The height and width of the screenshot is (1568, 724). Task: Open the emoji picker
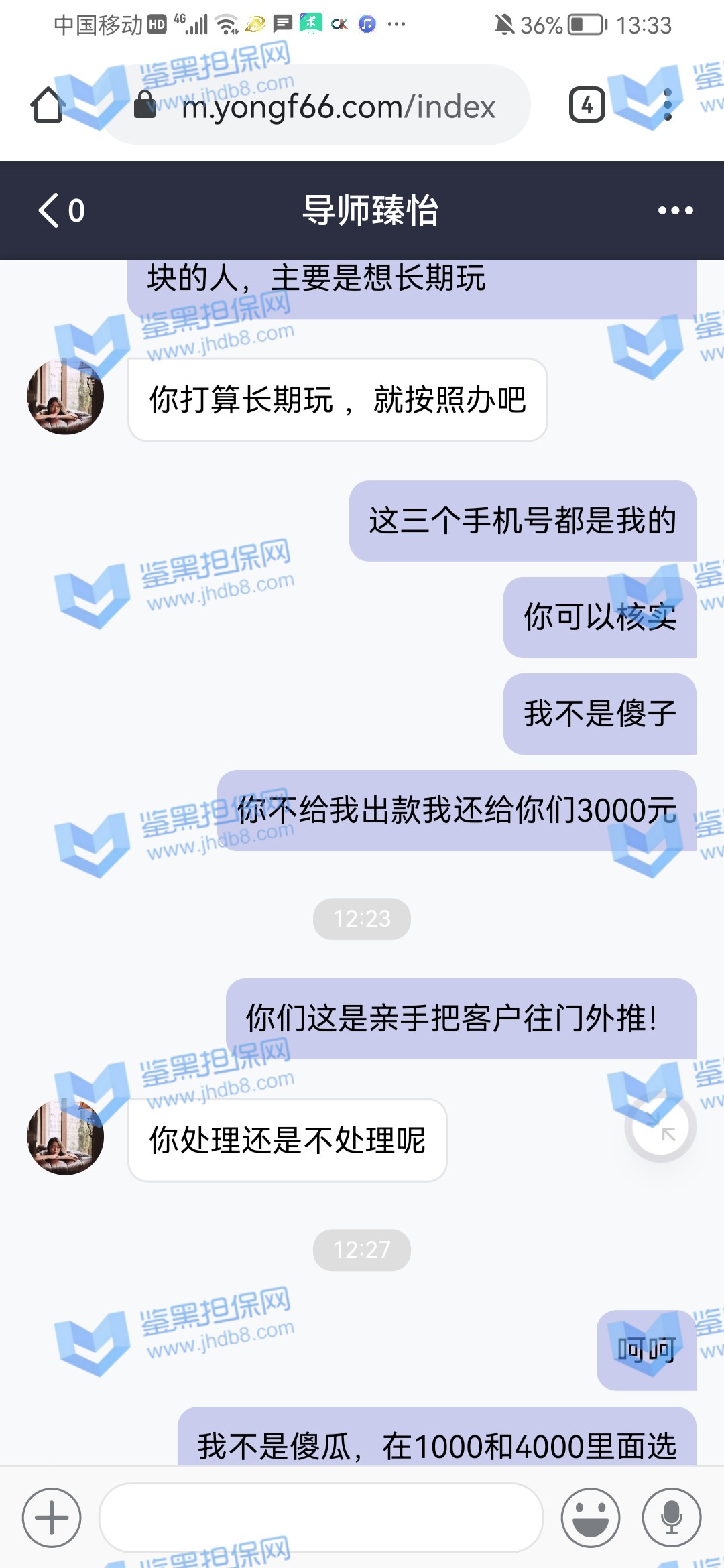[x=591, y=1517]
